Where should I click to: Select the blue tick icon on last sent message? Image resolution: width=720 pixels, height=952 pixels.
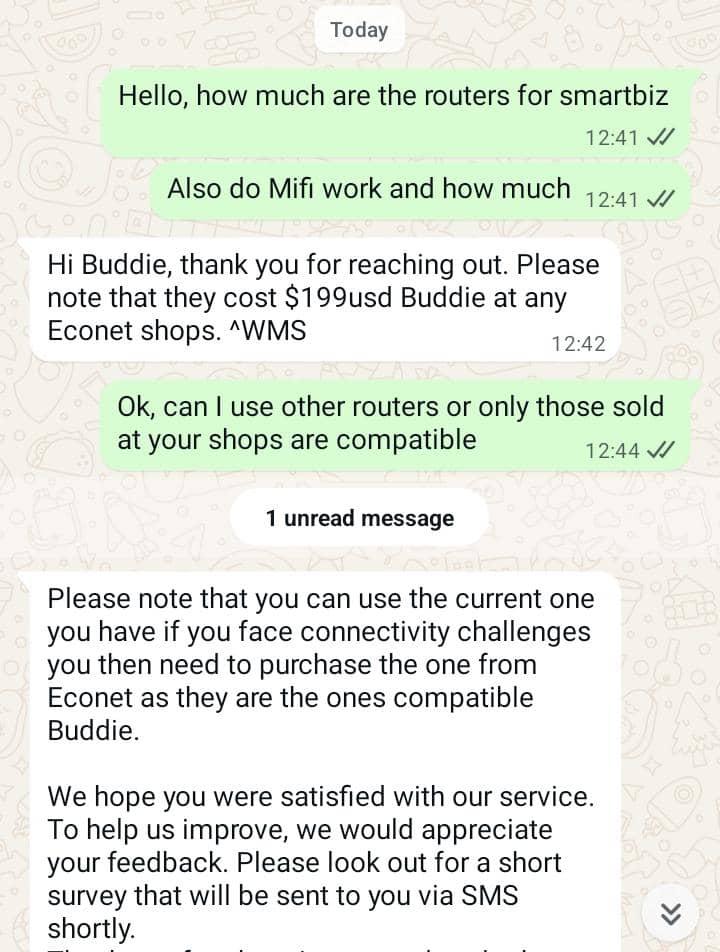[660, 450]
